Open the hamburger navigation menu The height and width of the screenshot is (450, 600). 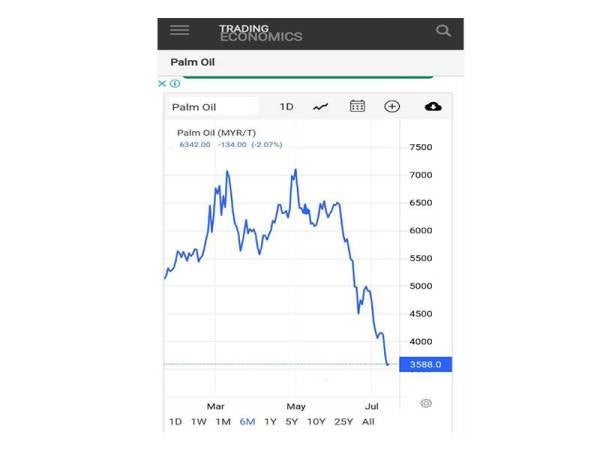click(x=180, y=30)
